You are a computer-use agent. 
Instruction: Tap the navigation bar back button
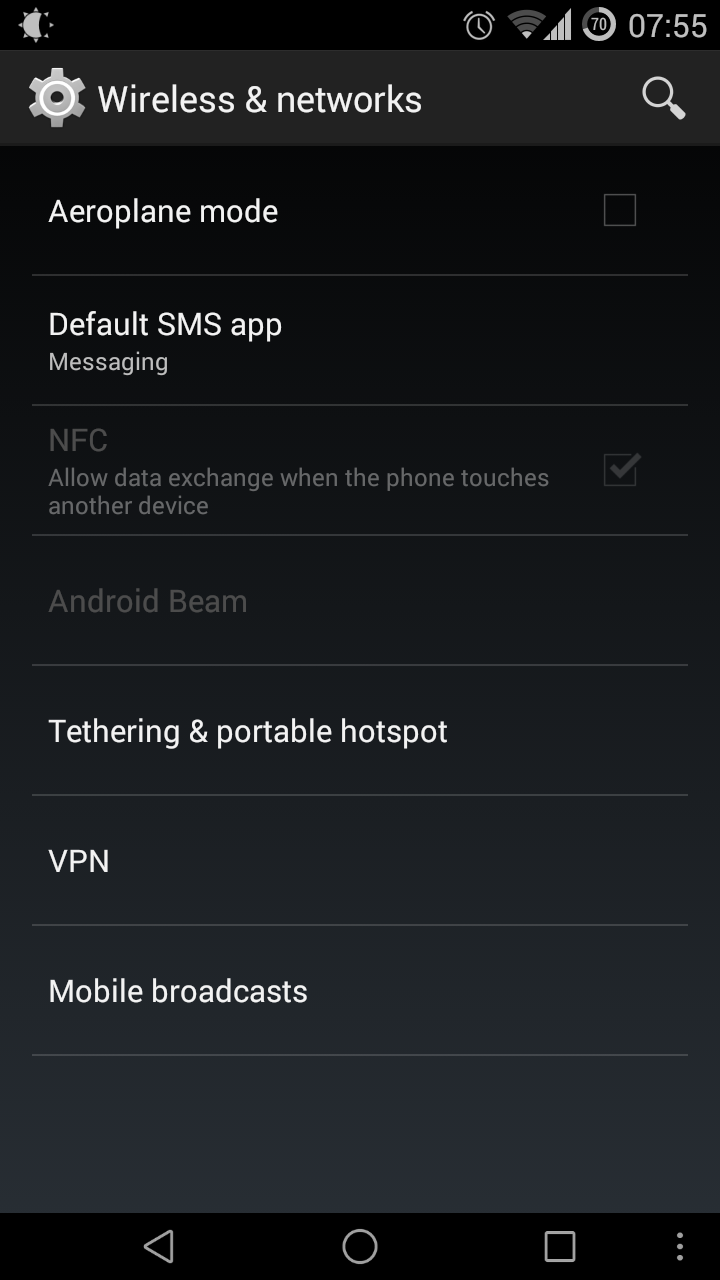click(159, 1246)
